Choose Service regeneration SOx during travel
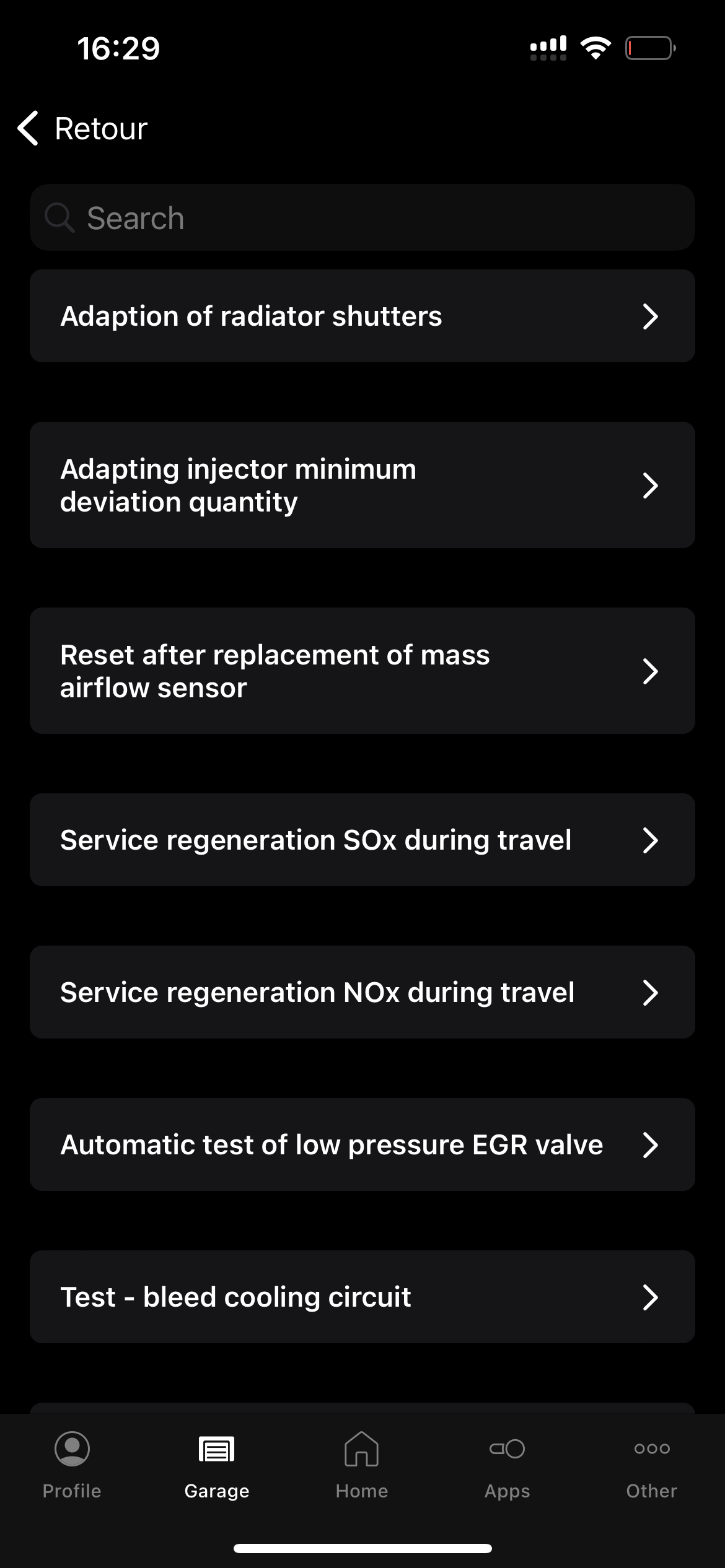Image resolution: width=725 pixels, height=1568 pixels. click(x=362, y=840)
